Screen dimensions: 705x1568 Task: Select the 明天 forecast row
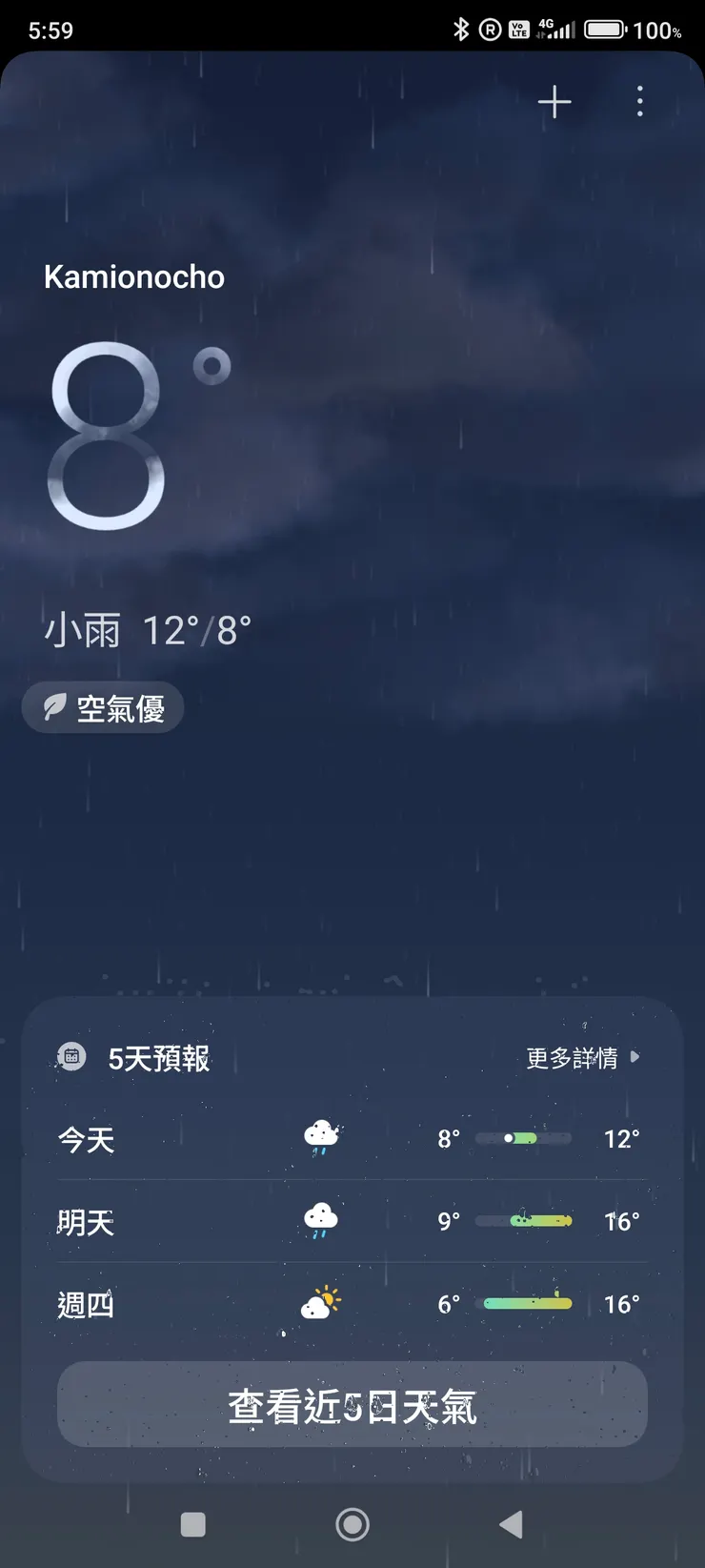pos(352,1221)
